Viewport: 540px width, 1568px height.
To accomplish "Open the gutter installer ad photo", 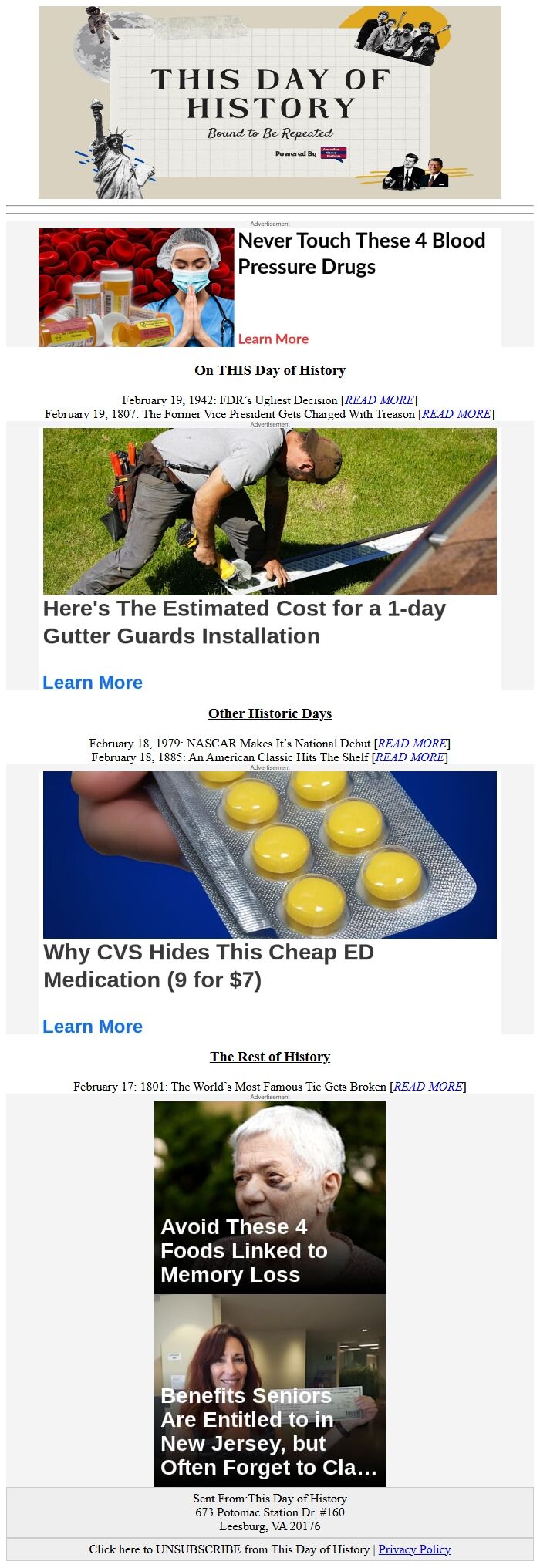I will coord(270,511).
